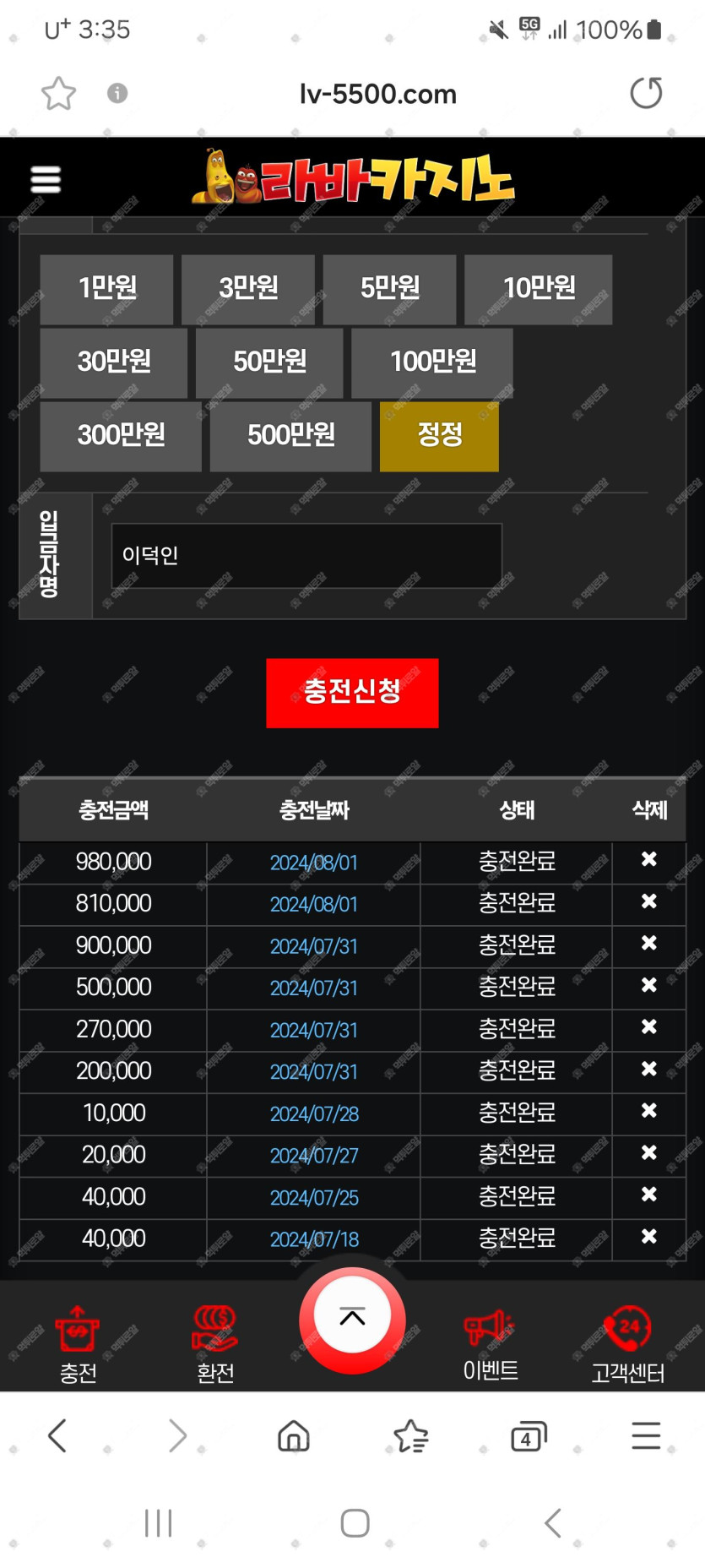
Task: Remove the 500,000 charge entry
Action: 648,985
